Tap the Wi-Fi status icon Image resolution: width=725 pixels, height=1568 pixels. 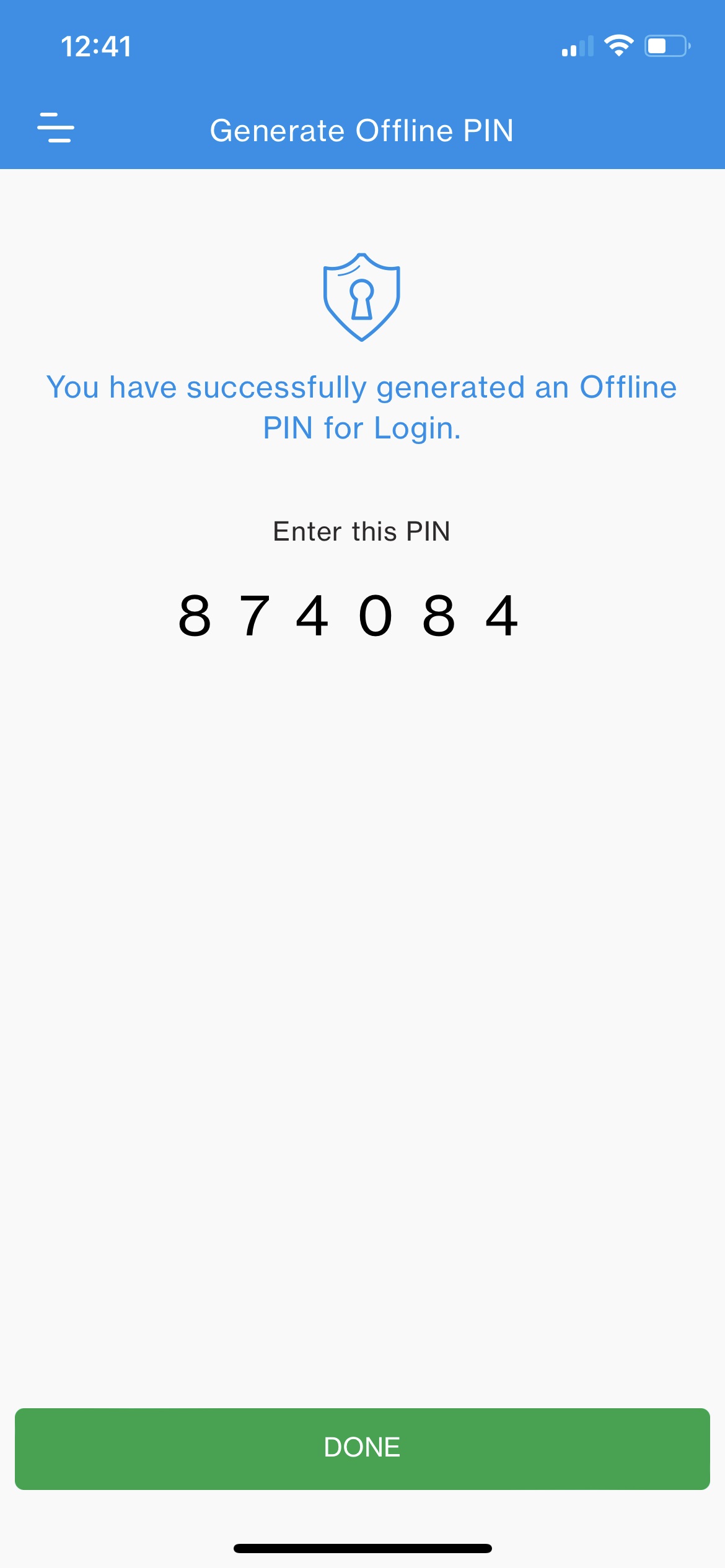618,45
